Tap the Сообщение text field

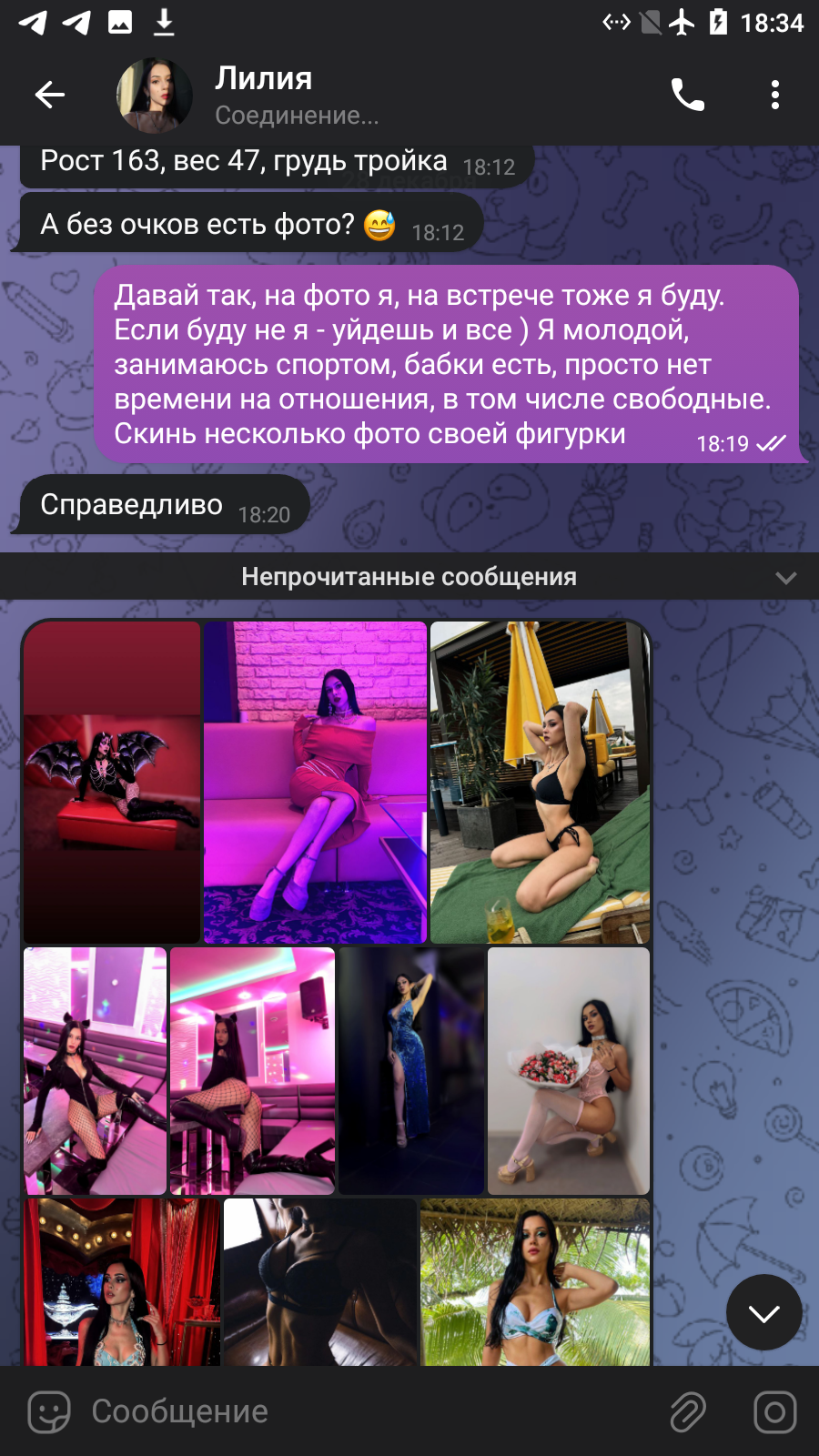pyautogui.click(x=364, y=1411)
